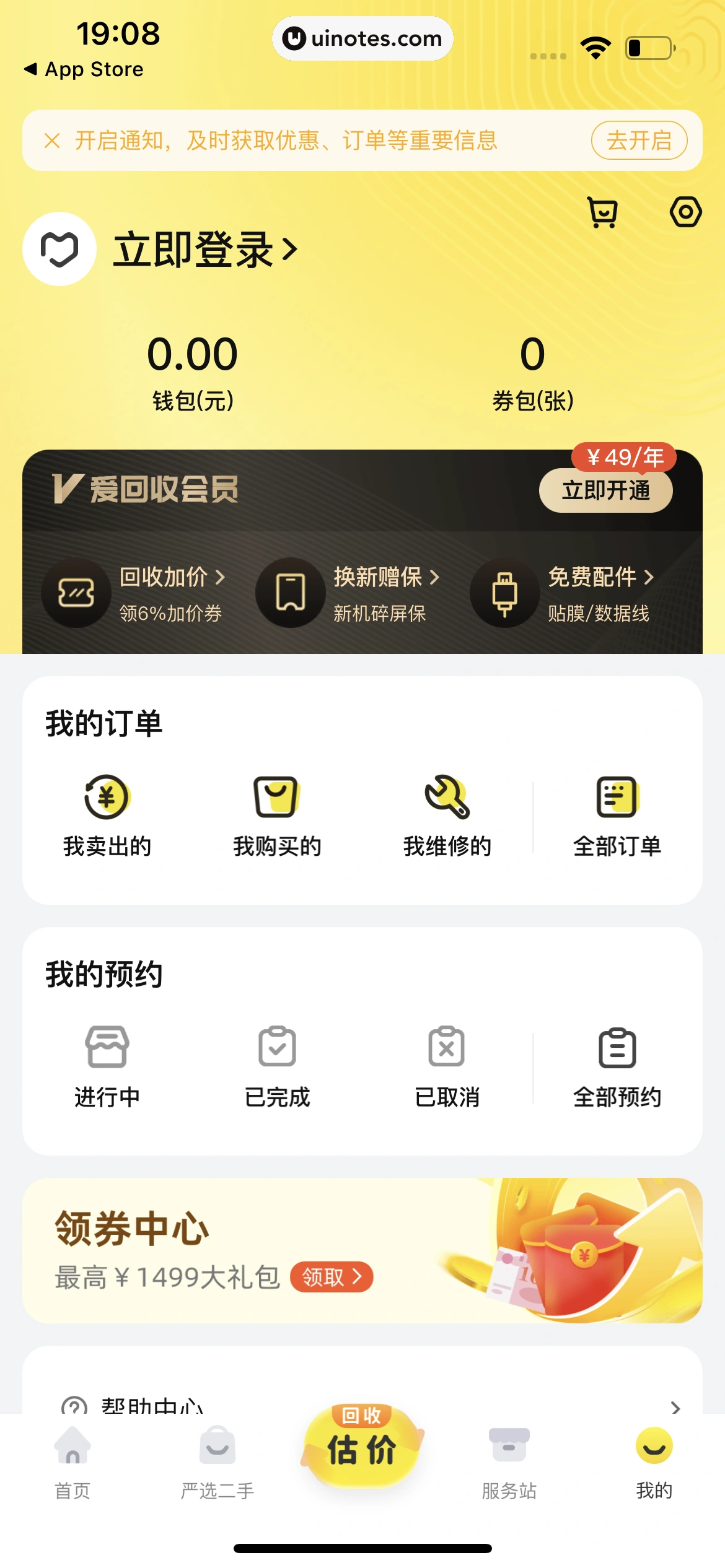Image resolution: width=725 pixels, height=1568 pixels.
Task: Dismiss the notification banner with X
Action: coord(51,141)
